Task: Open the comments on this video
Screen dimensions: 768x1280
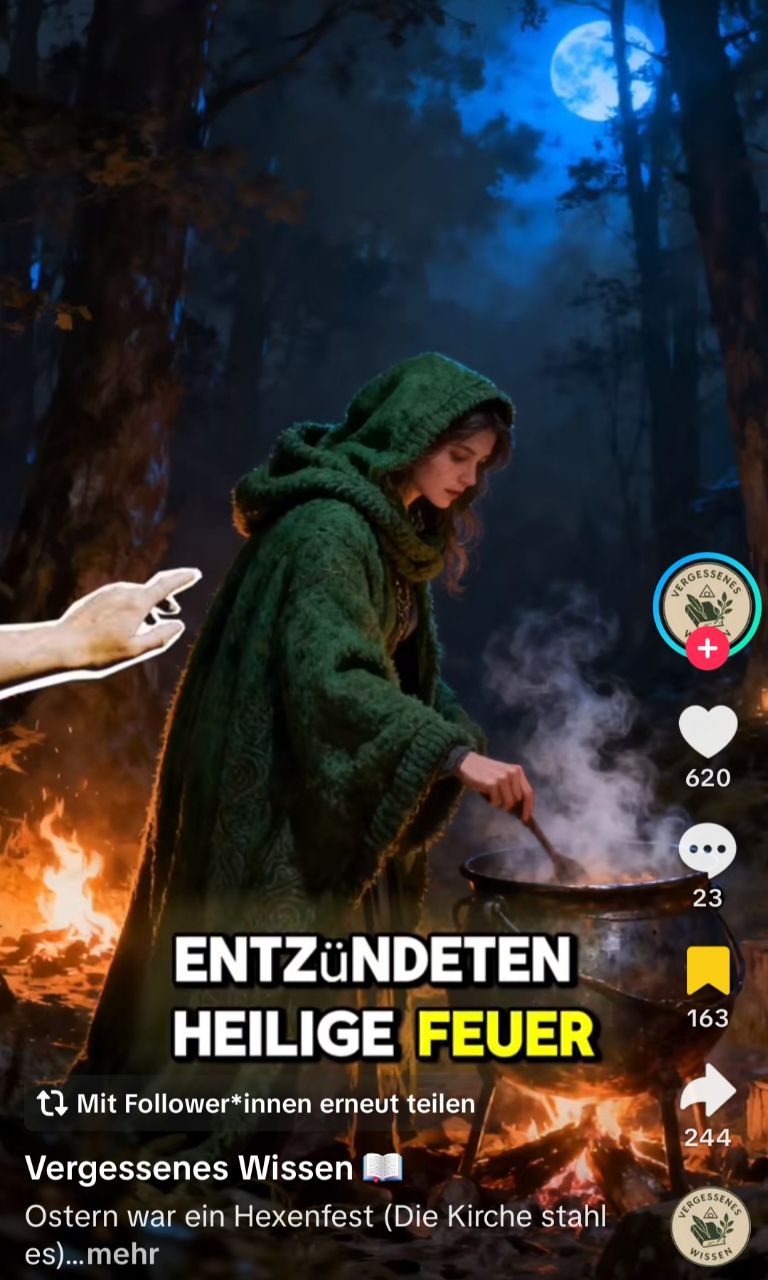Action: [707, 851]
